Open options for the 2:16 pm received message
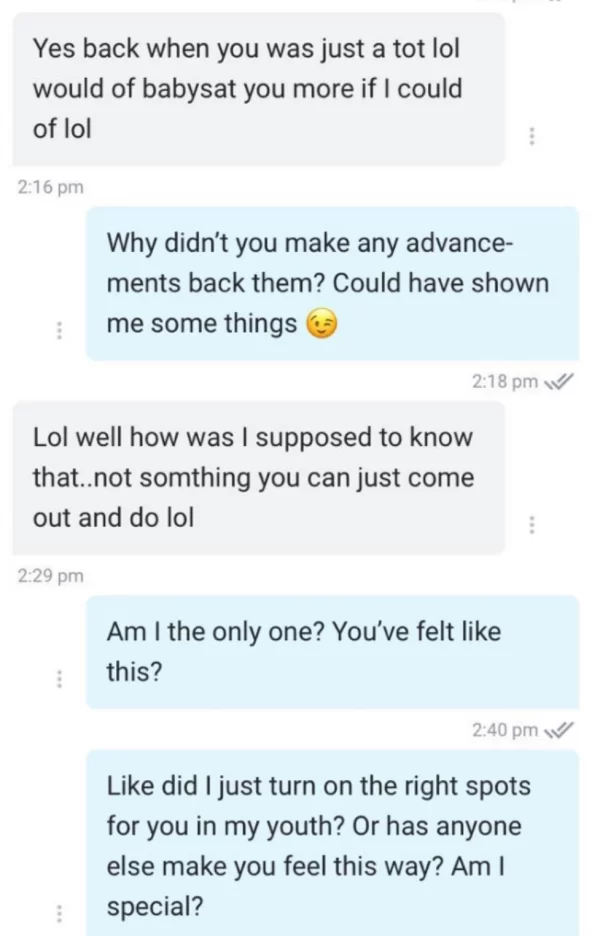Screen dimensions: 600x936 (x=531, y=137)
